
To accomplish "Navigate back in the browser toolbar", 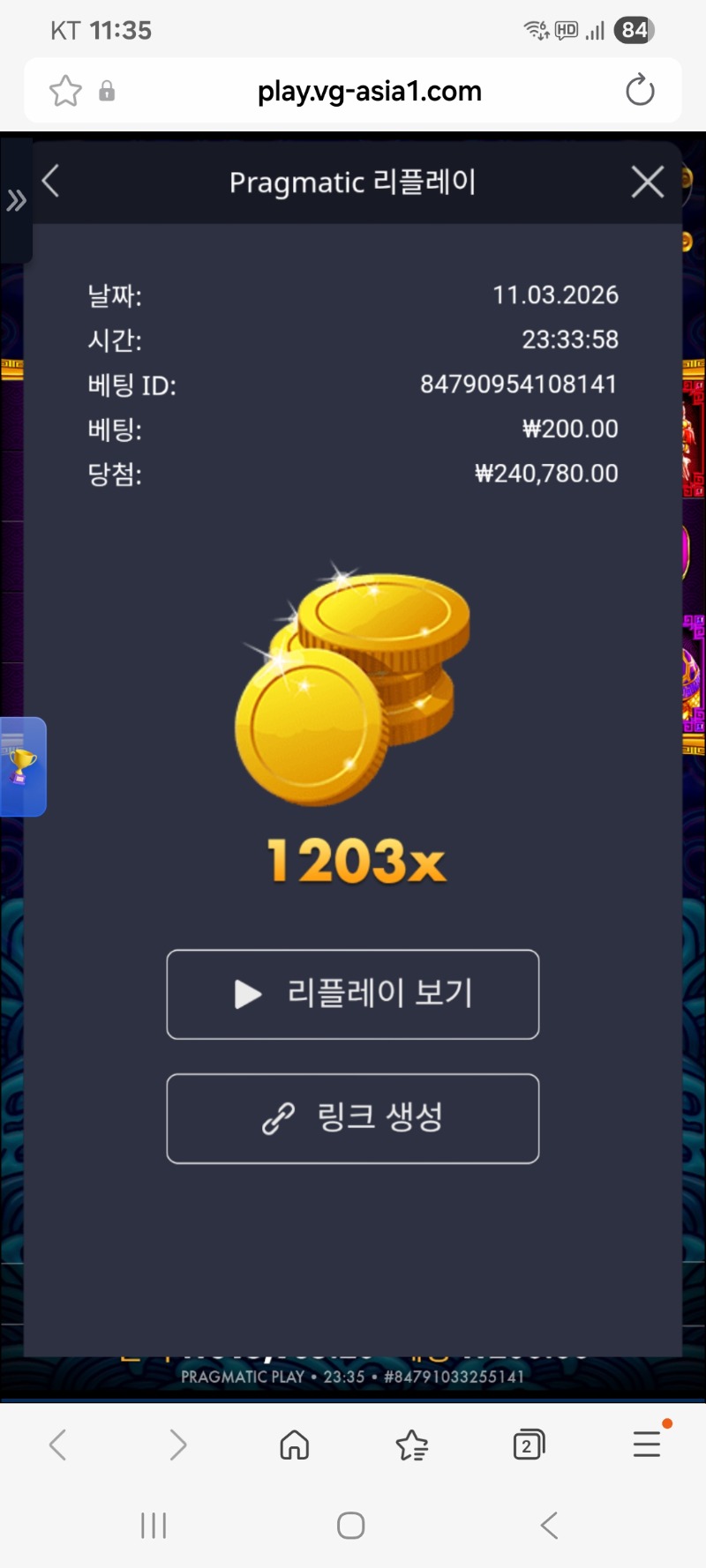I will (x=58, y=1445).
